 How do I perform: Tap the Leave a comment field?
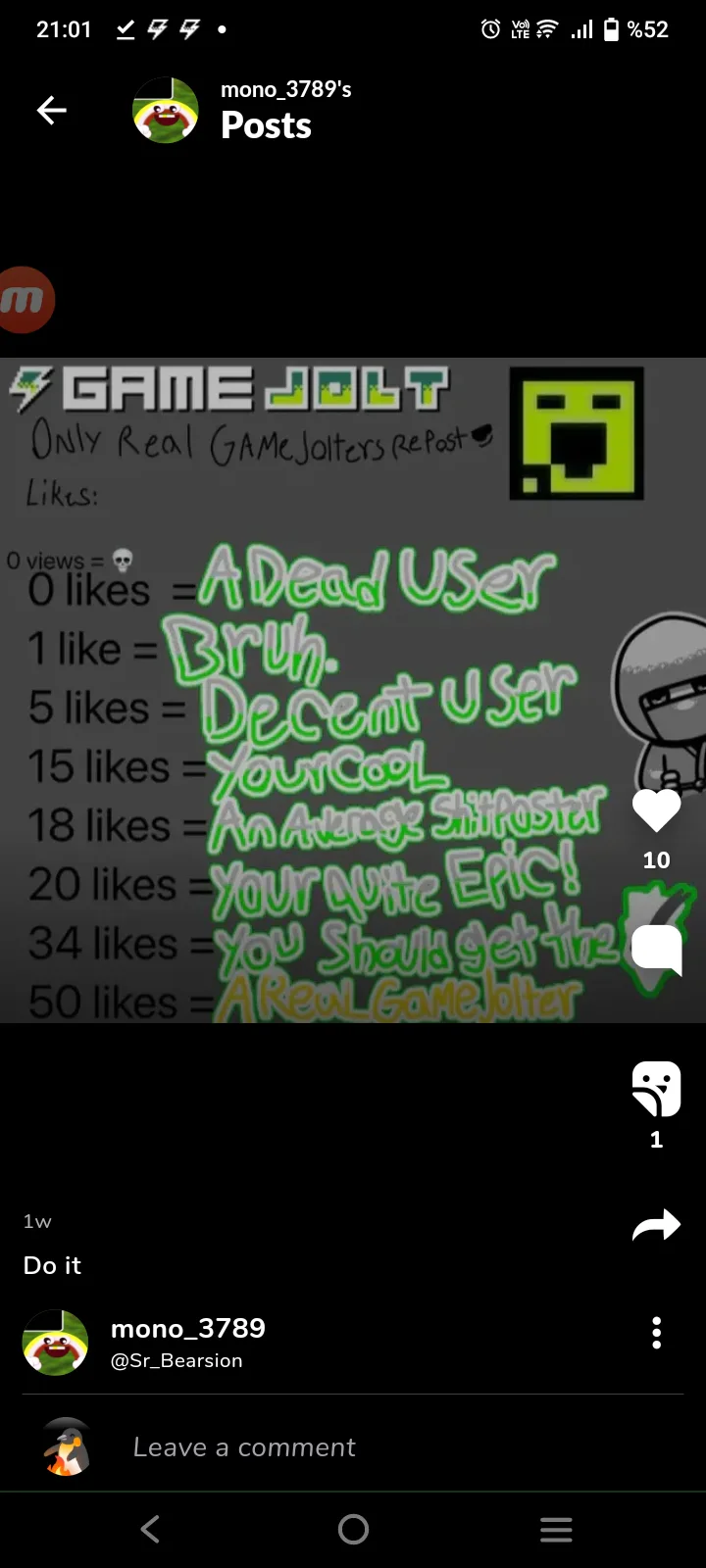(245, 1447)
